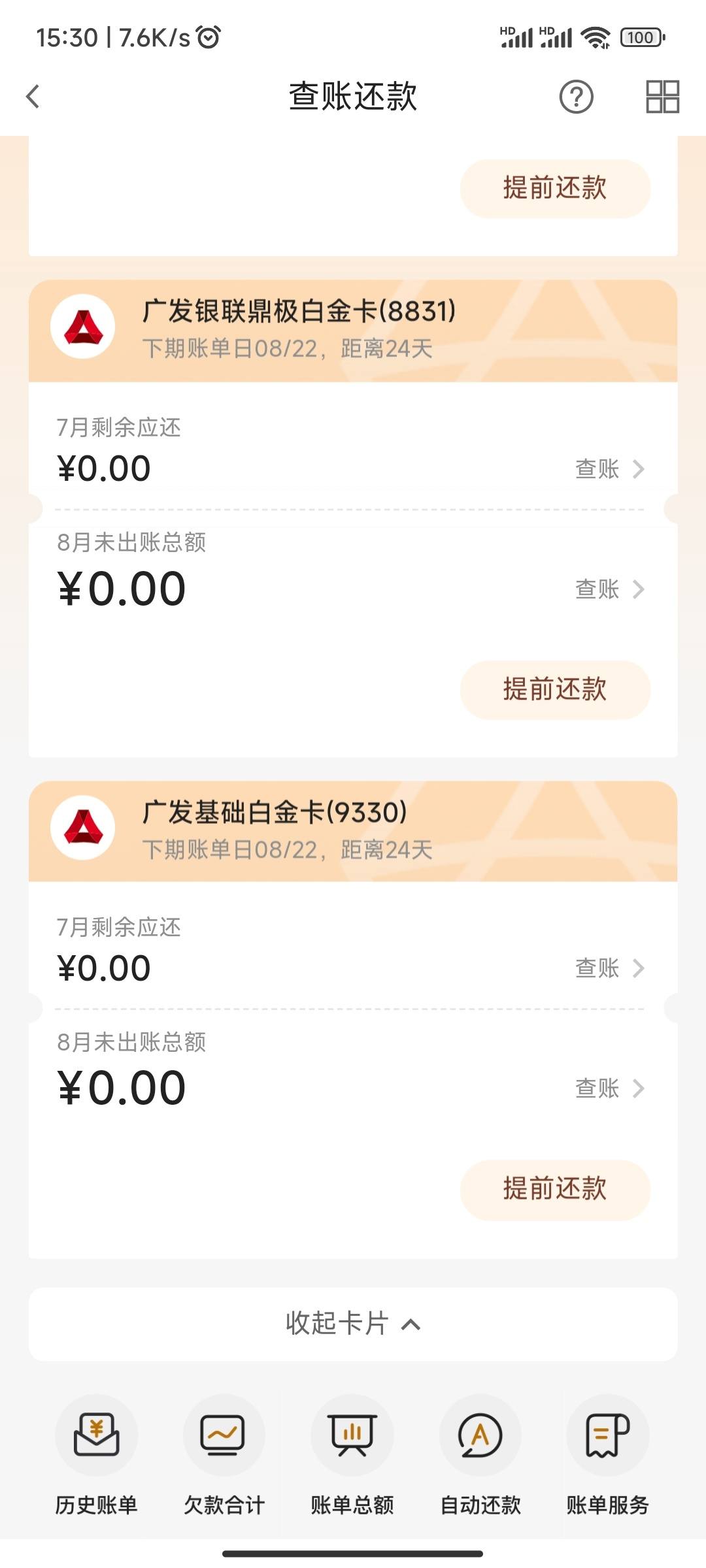The image size is (706, 1568).
Task: Open the help question mark icon
Action: [576, 97]
